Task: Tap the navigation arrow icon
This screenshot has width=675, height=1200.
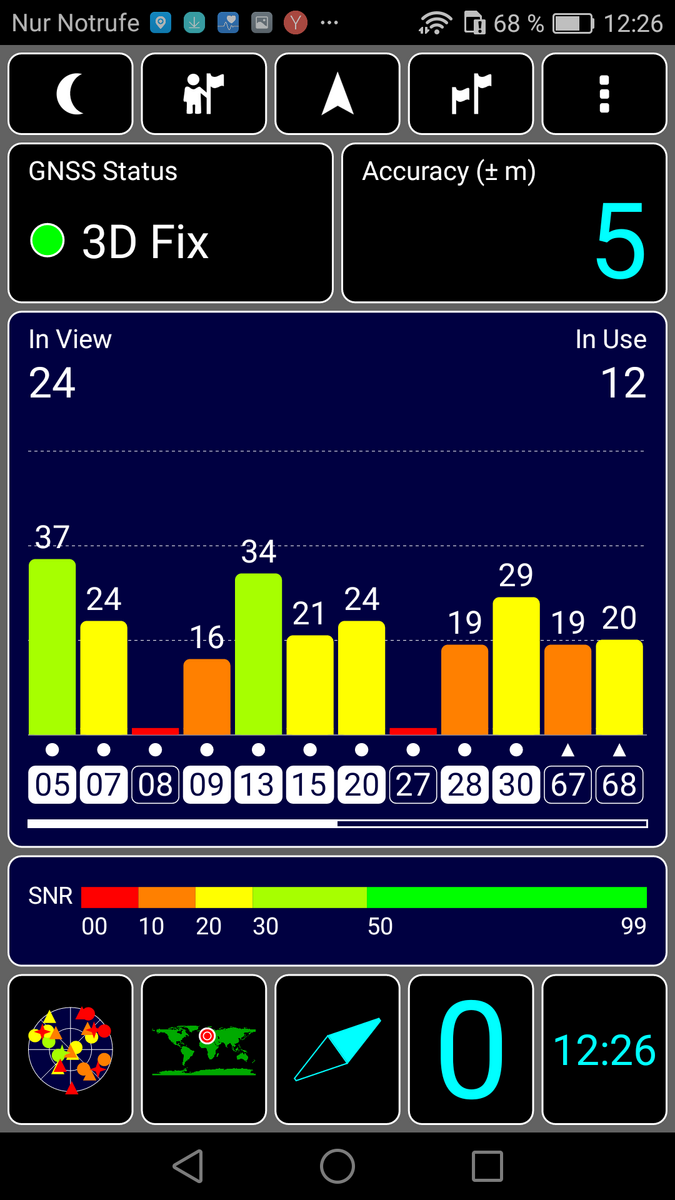Action: pos(337,94)
